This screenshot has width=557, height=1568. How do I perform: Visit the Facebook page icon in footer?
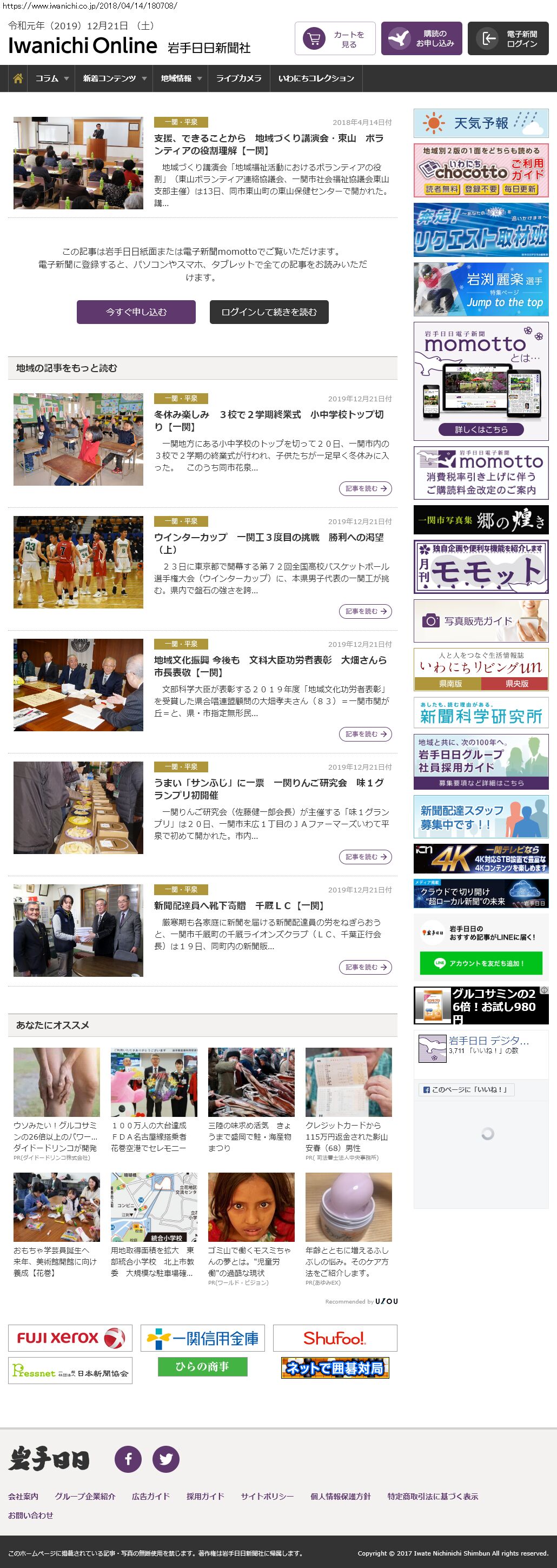coord(128,1459)
